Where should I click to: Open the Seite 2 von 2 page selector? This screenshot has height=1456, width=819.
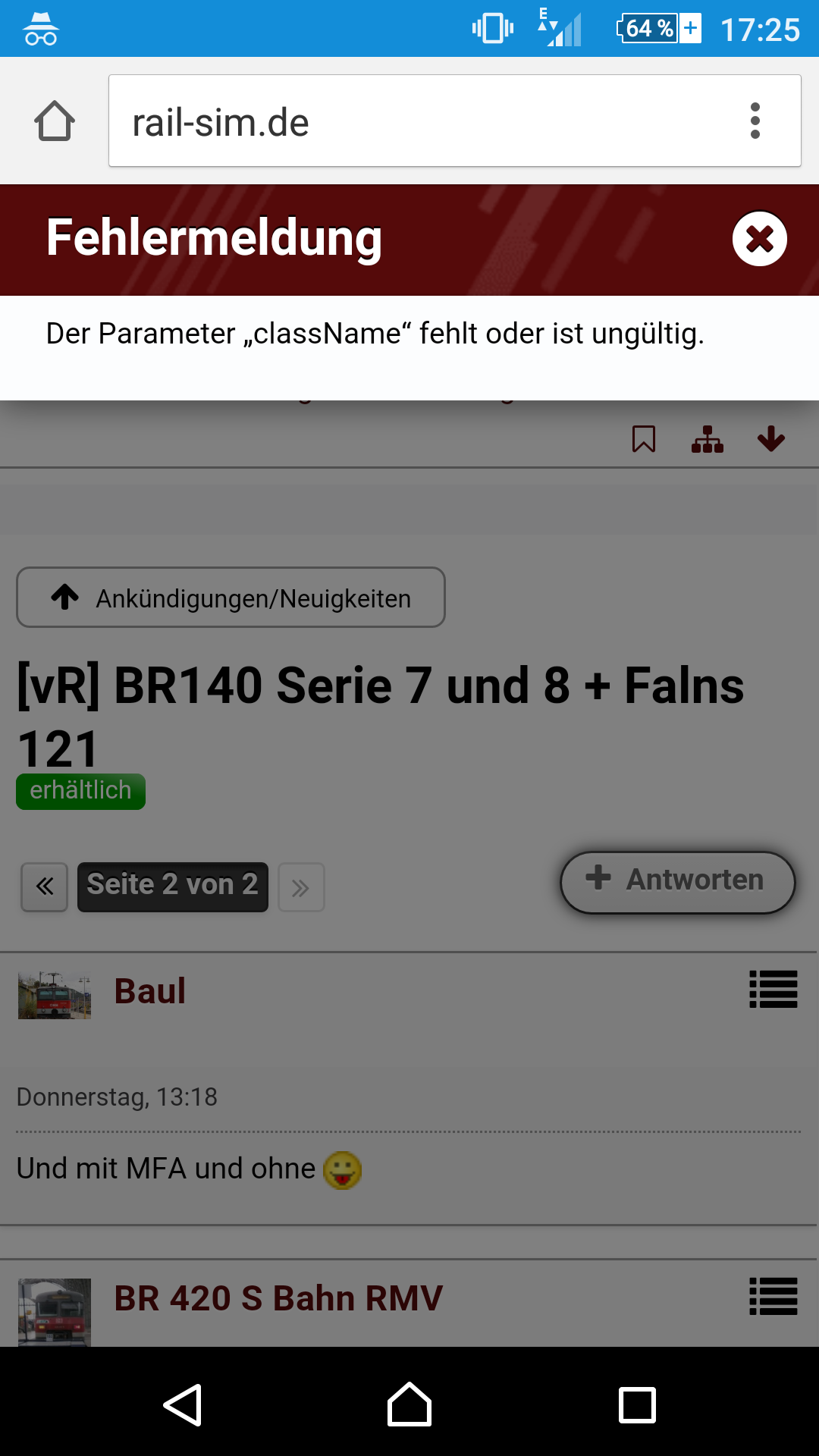[x=173, y=886]
